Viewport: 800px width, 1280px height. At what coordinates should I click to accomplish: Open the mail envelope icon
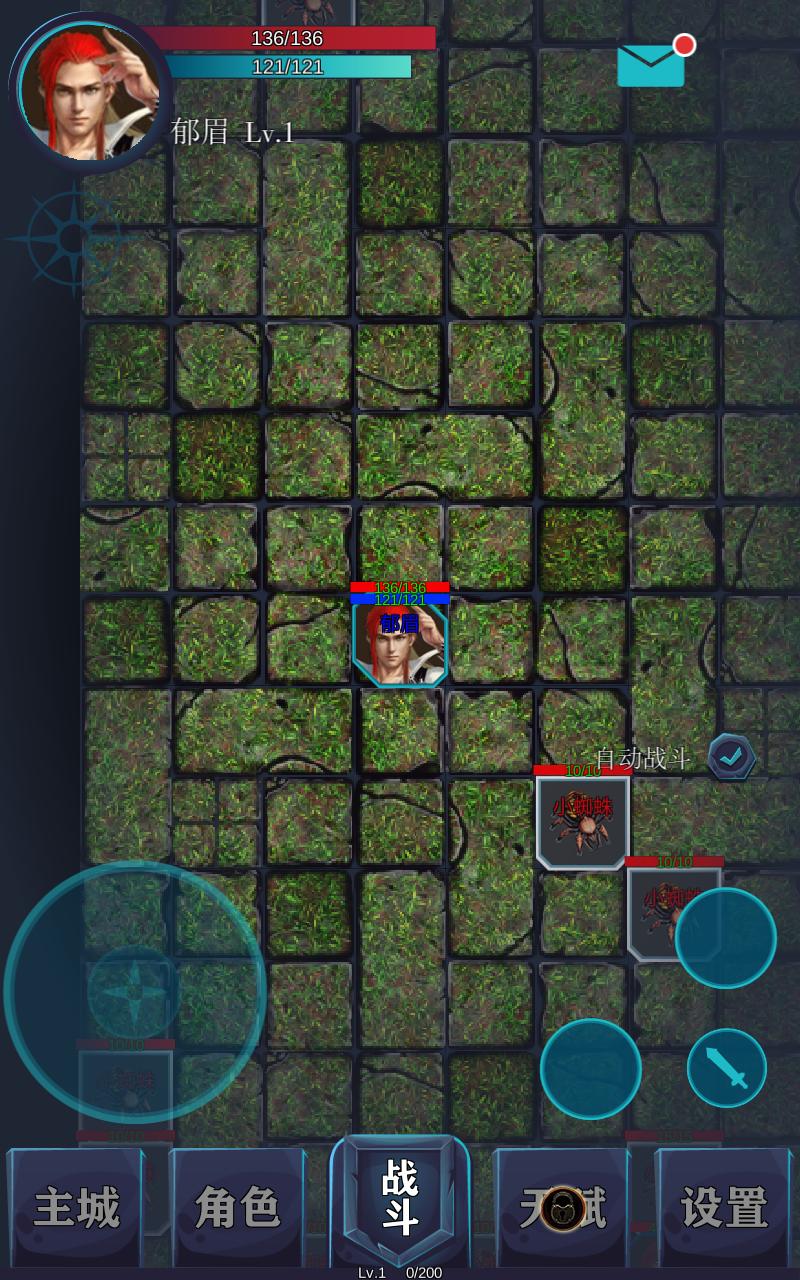[652, 64]
